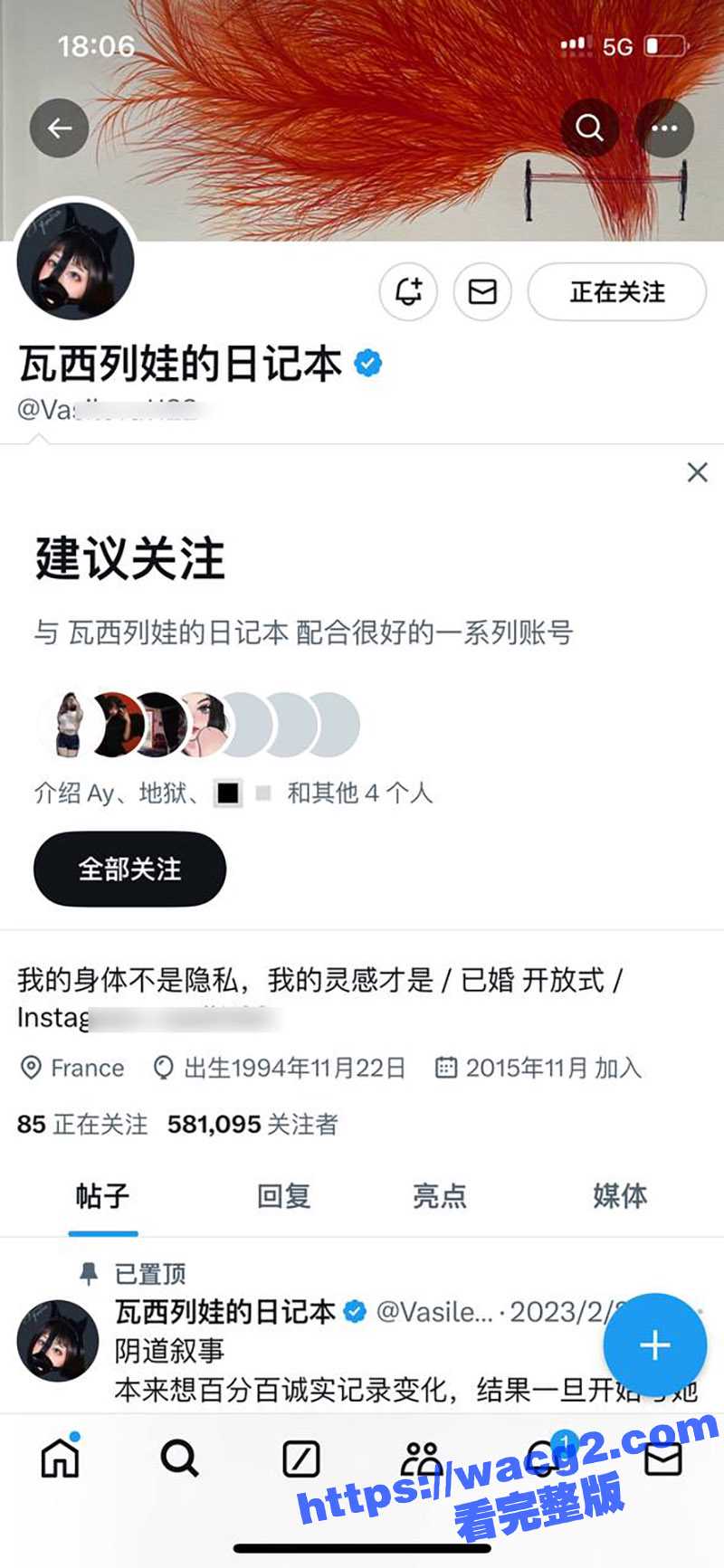Select the Home icon in bottom bar
Screen dimensions: 724x1568
tap(58, 1459)
